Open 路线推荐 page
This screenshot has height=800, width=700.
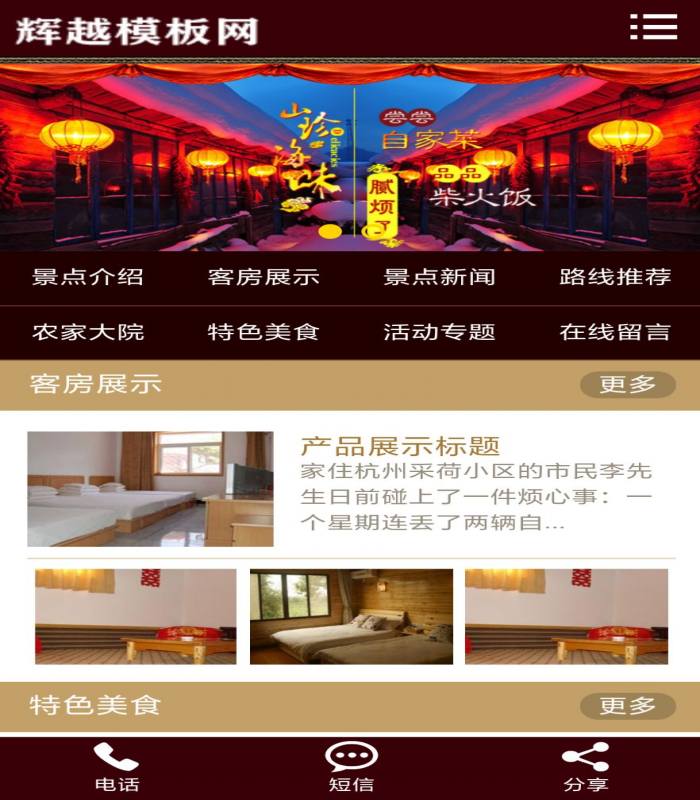point(614,278)
